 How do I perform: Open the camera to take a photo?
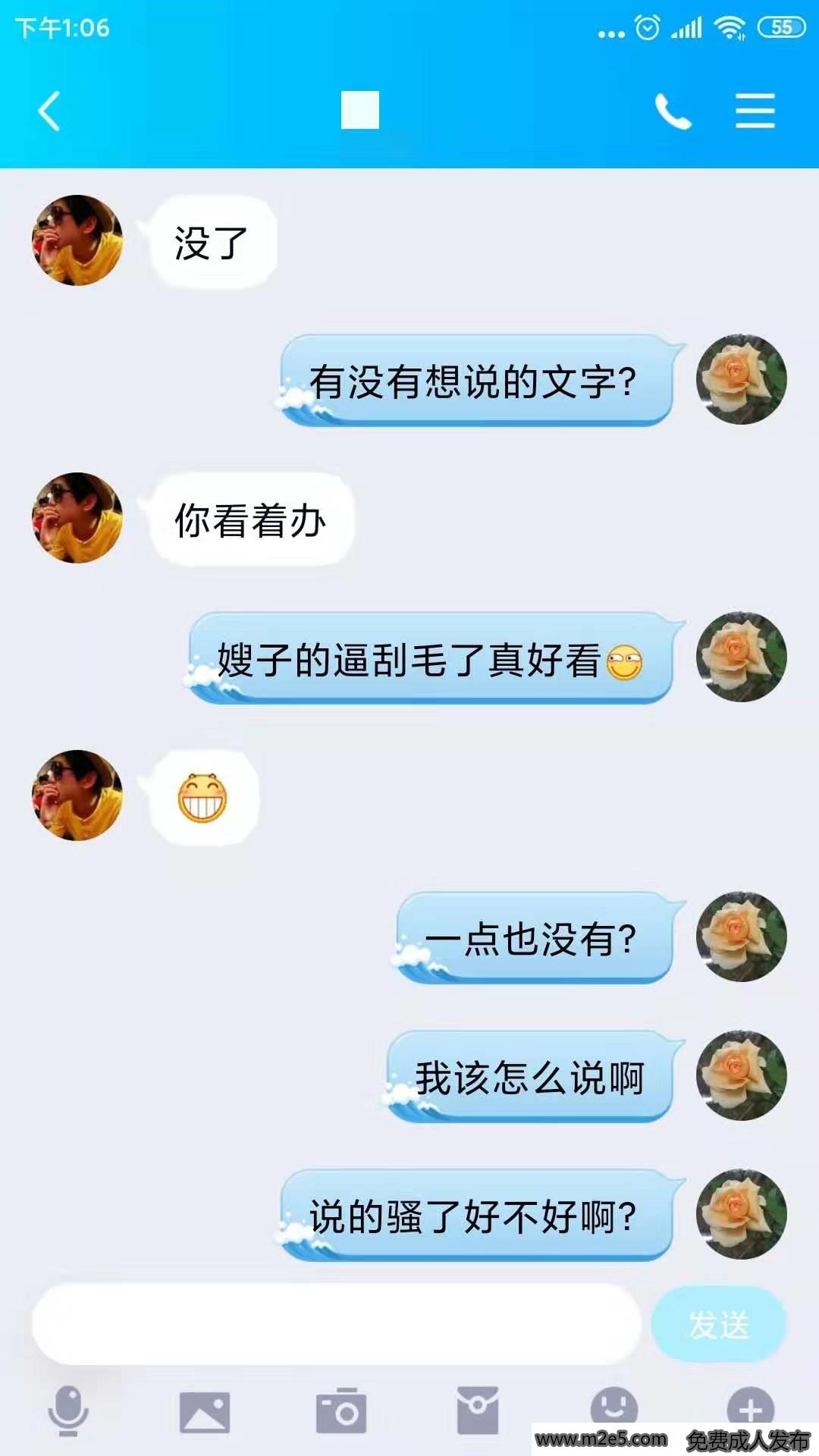(341, 1412)
